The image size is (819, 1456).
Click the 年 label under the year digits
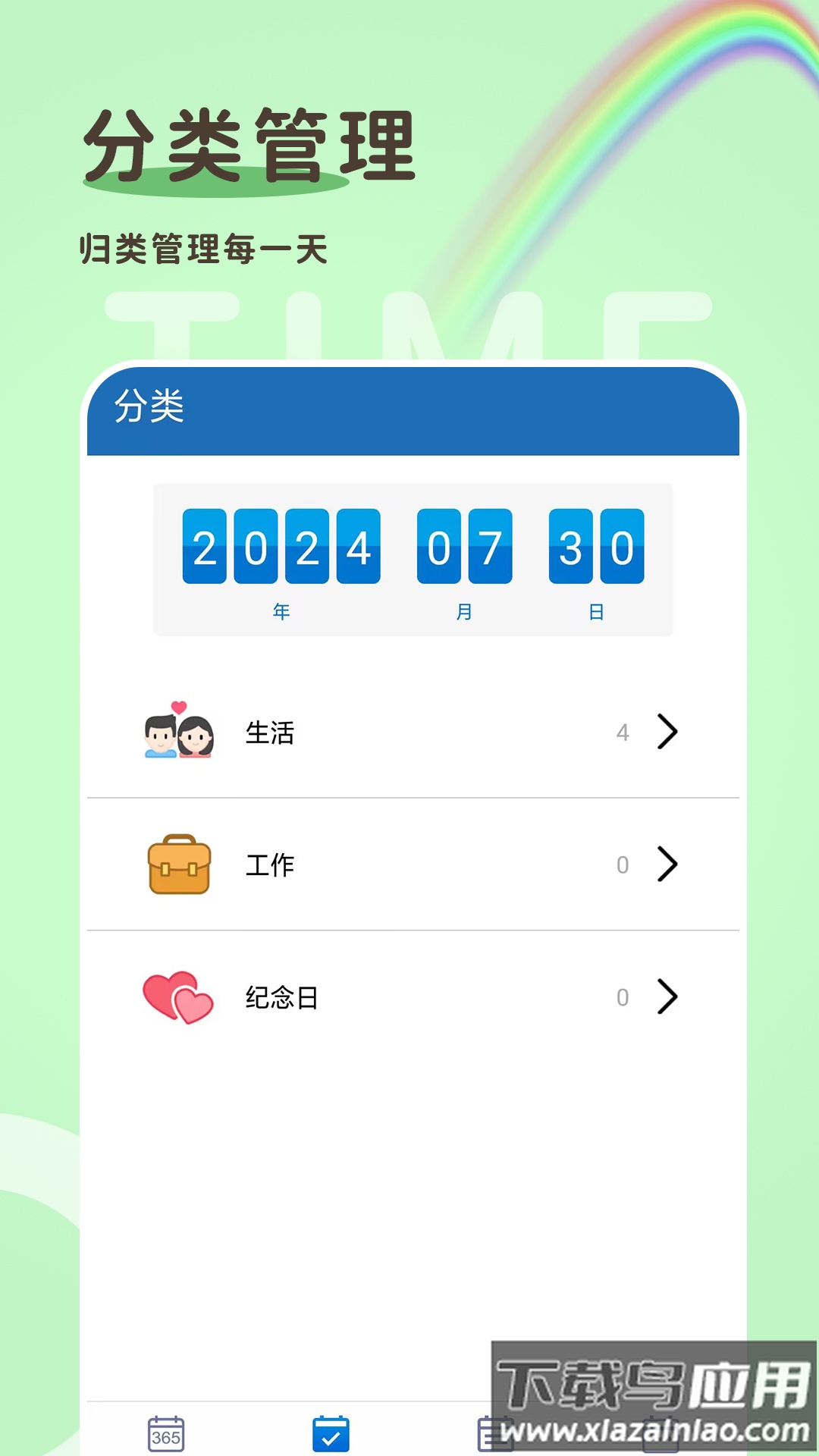281,612
